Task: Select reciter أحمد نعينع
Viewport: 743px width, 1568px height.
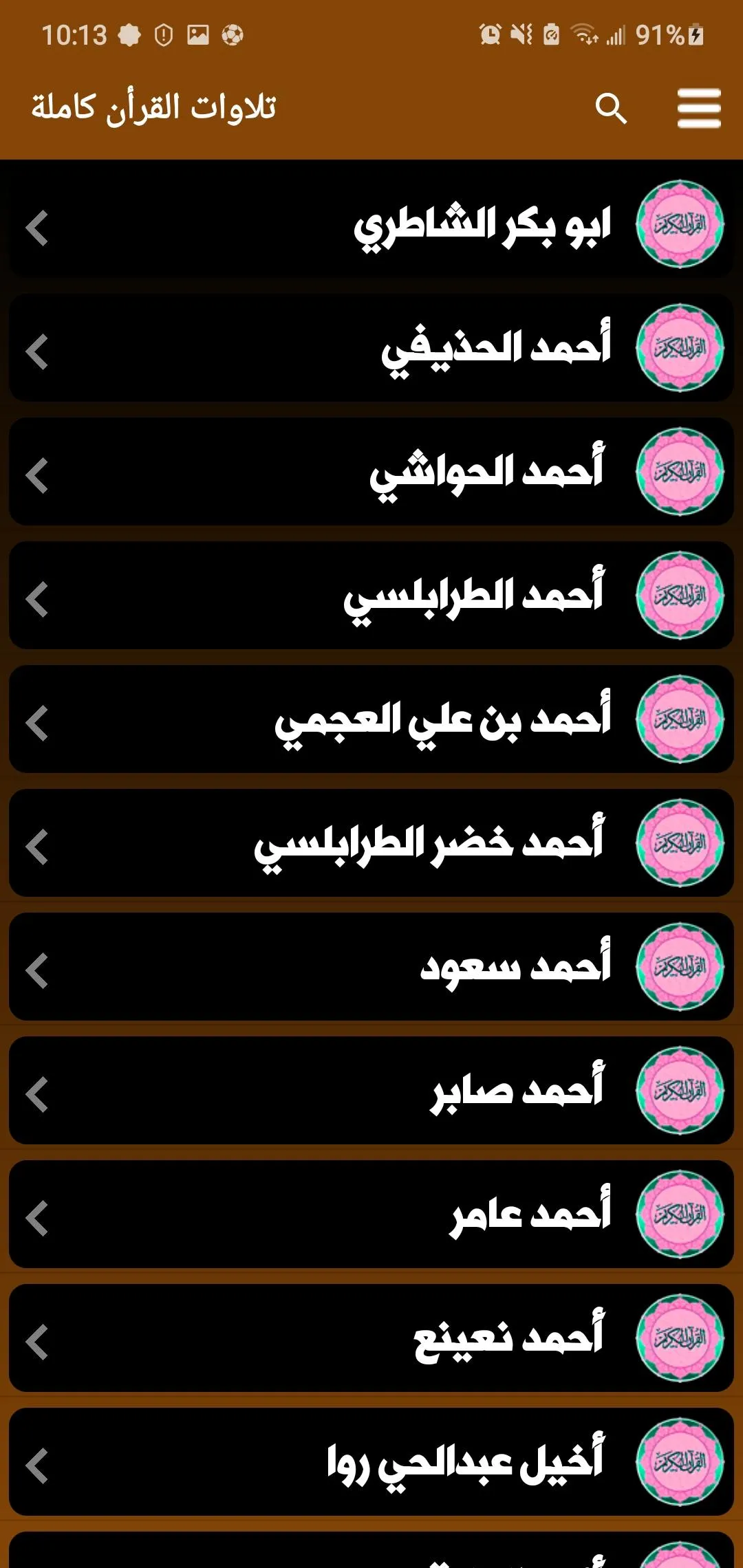Action: [x=371, y=1338]
